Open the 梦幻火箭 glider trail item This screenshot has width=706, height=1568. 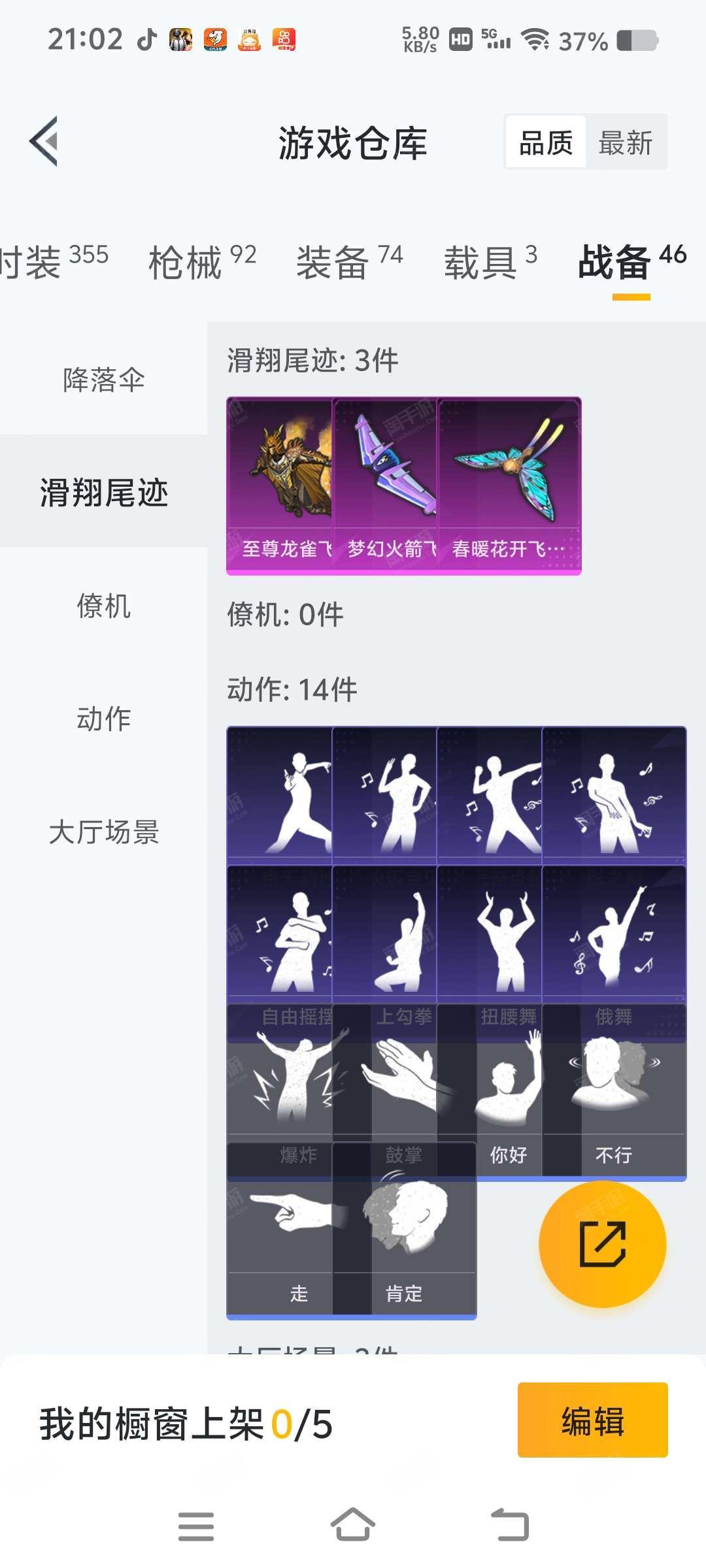point(386,485)
